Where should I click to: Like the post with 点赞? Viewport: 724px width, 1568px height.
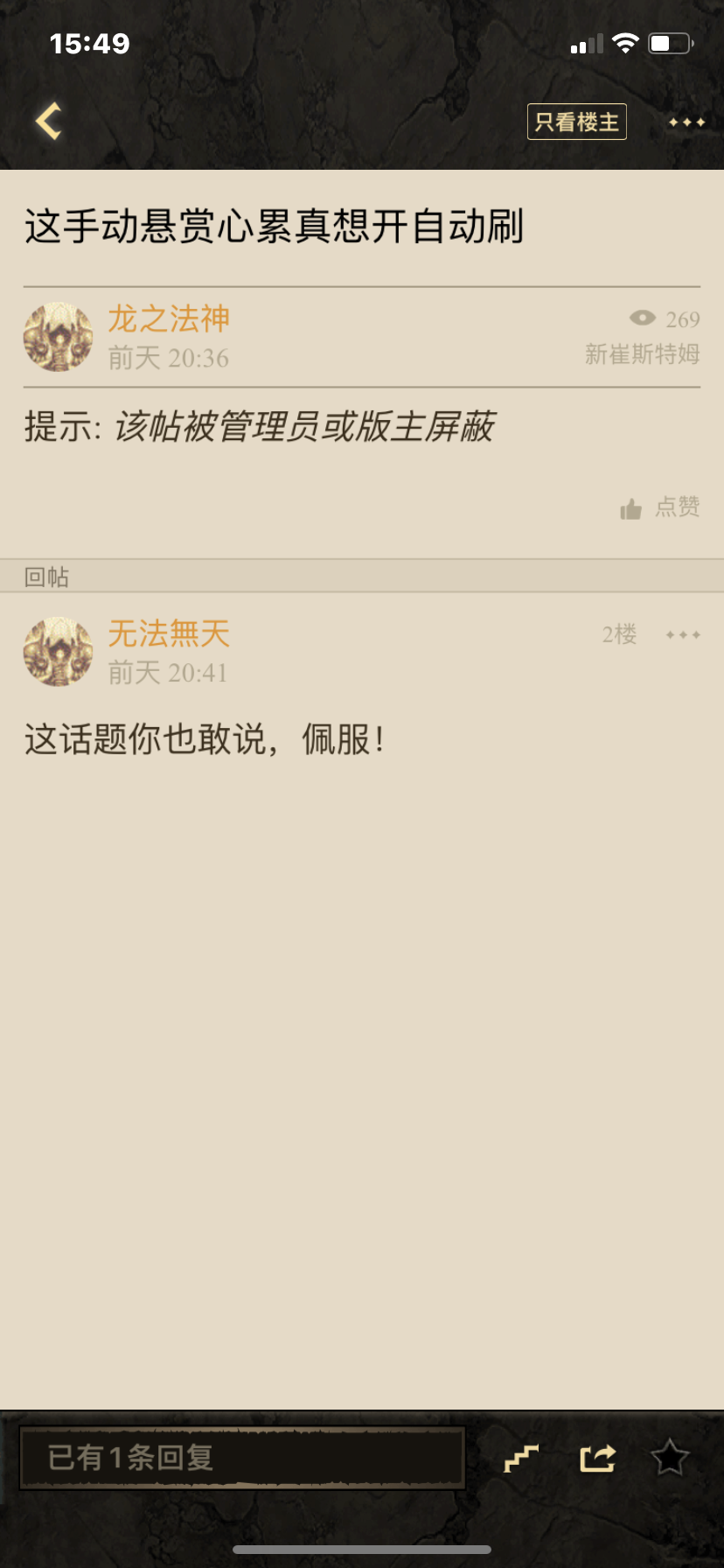pyautogui.click(x=660, y=507)
